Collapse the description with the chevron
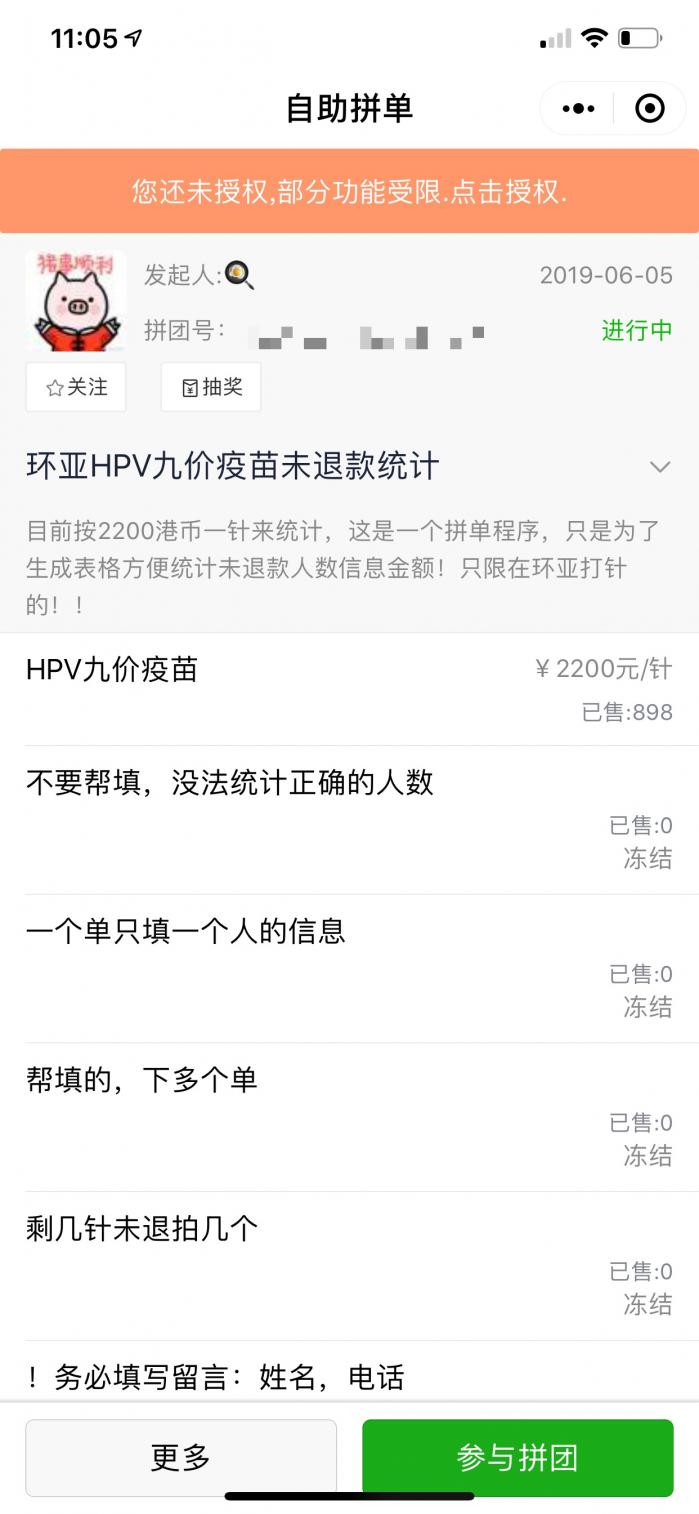Image resolution: width=699 pixels, height=1514 pixels. (x=660, y=467)
